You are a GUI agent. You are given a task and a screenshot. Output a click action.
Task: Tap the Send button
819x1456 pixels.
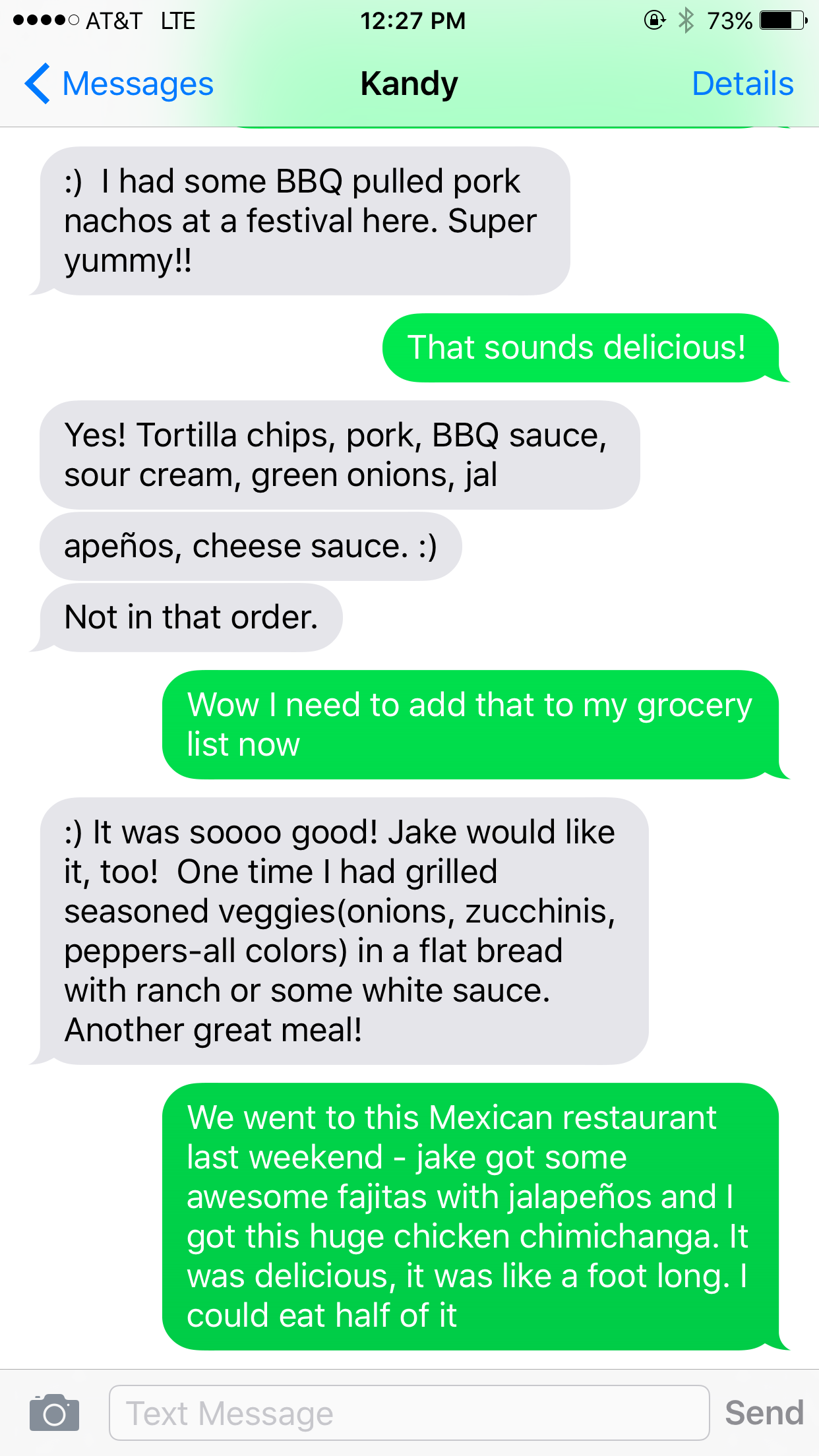tap(764, 1412)
